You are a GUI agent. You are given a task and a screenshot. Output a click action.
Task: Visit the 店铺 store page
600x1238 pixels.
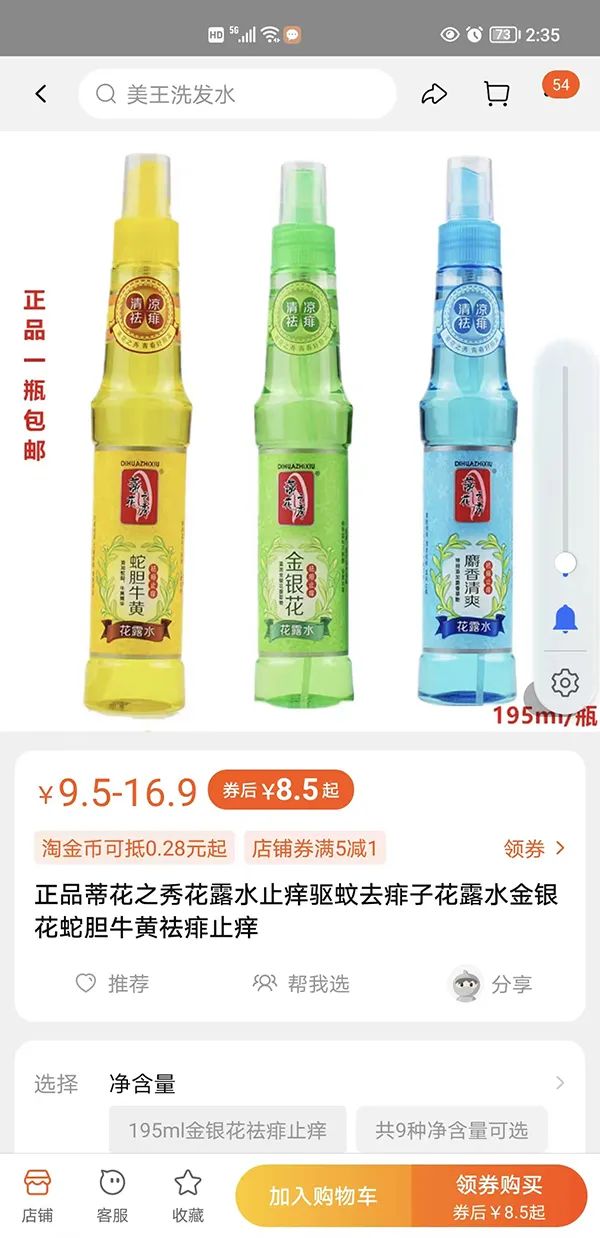[x=37, y=1196]
